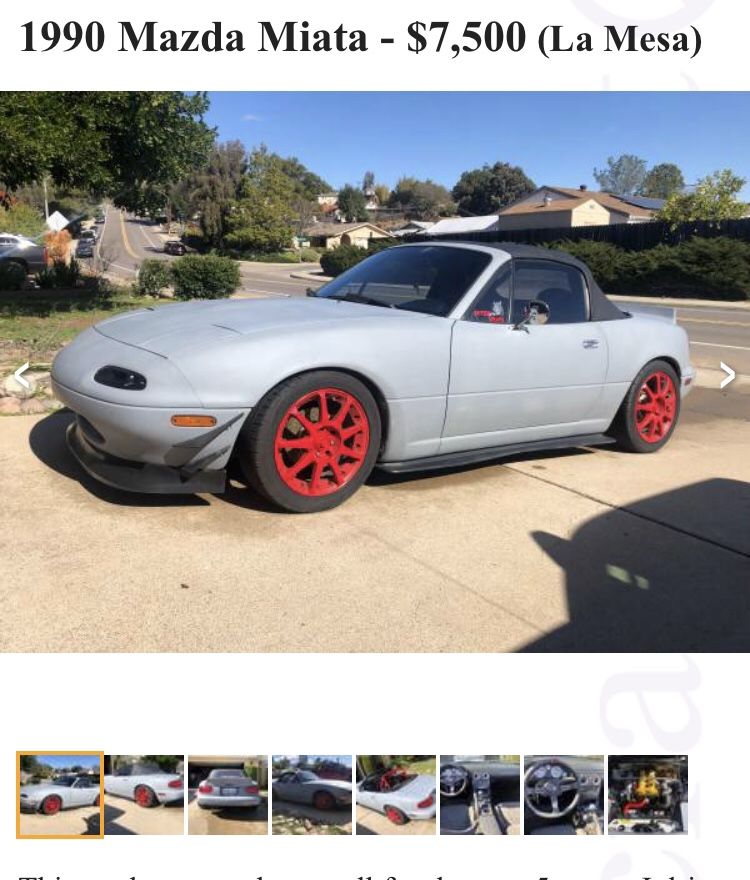Image resolution: width=750 pixels, height=880 pixels.
Task: Select the eighth thumbnail of the engine bay
Action: 648,794
